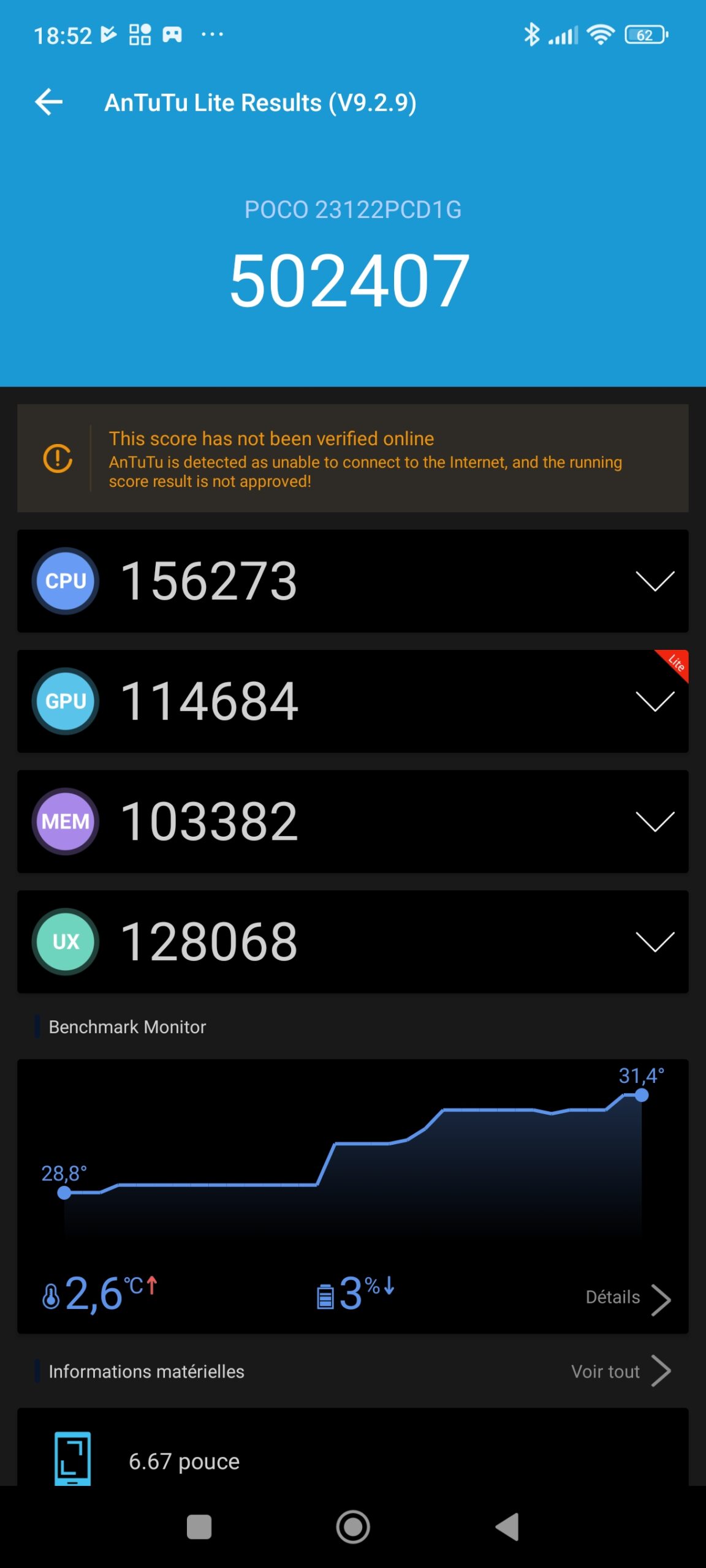706x1568 pixels.
Task: Expand the UX score section
Action: 655,941
